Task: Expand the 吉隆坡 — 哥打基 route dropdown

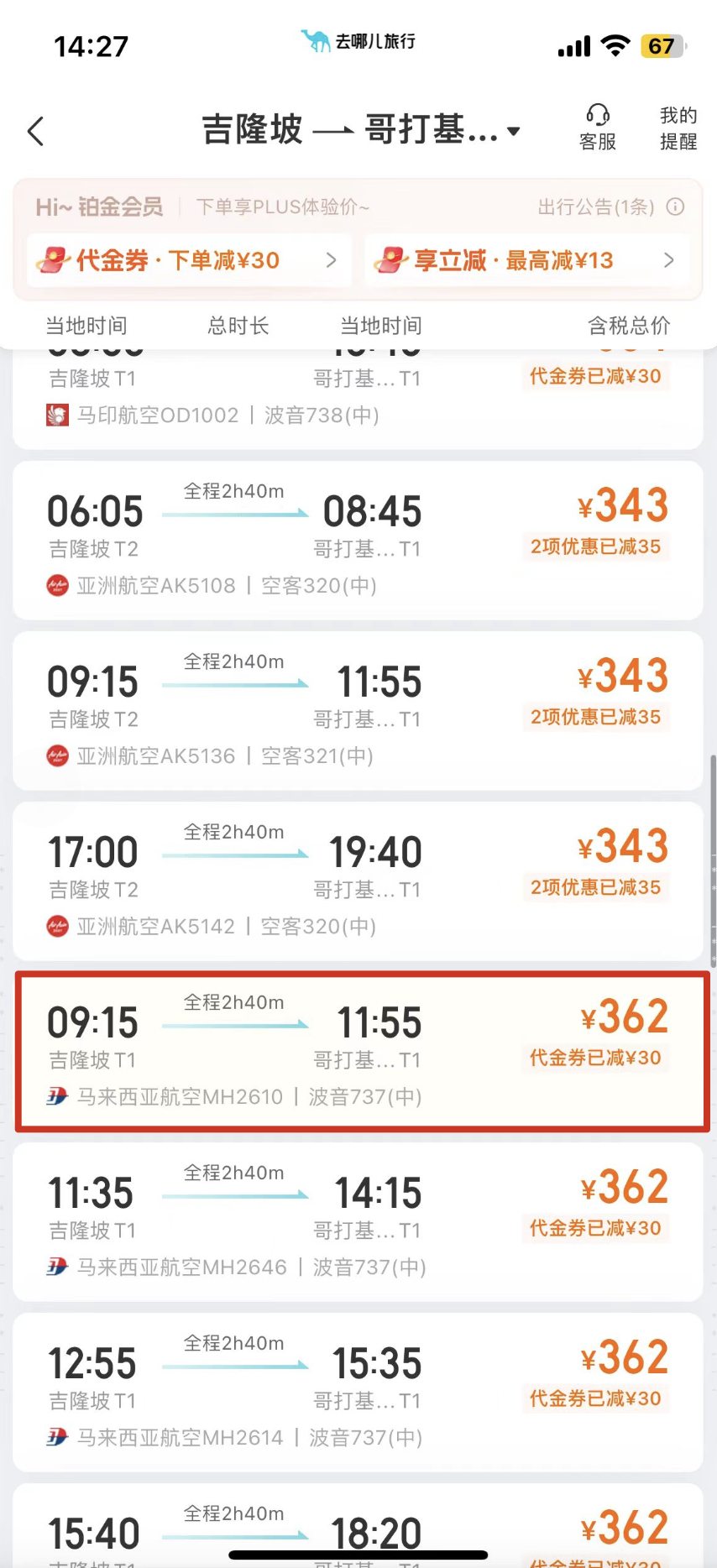Action: [x=361, y=131]
